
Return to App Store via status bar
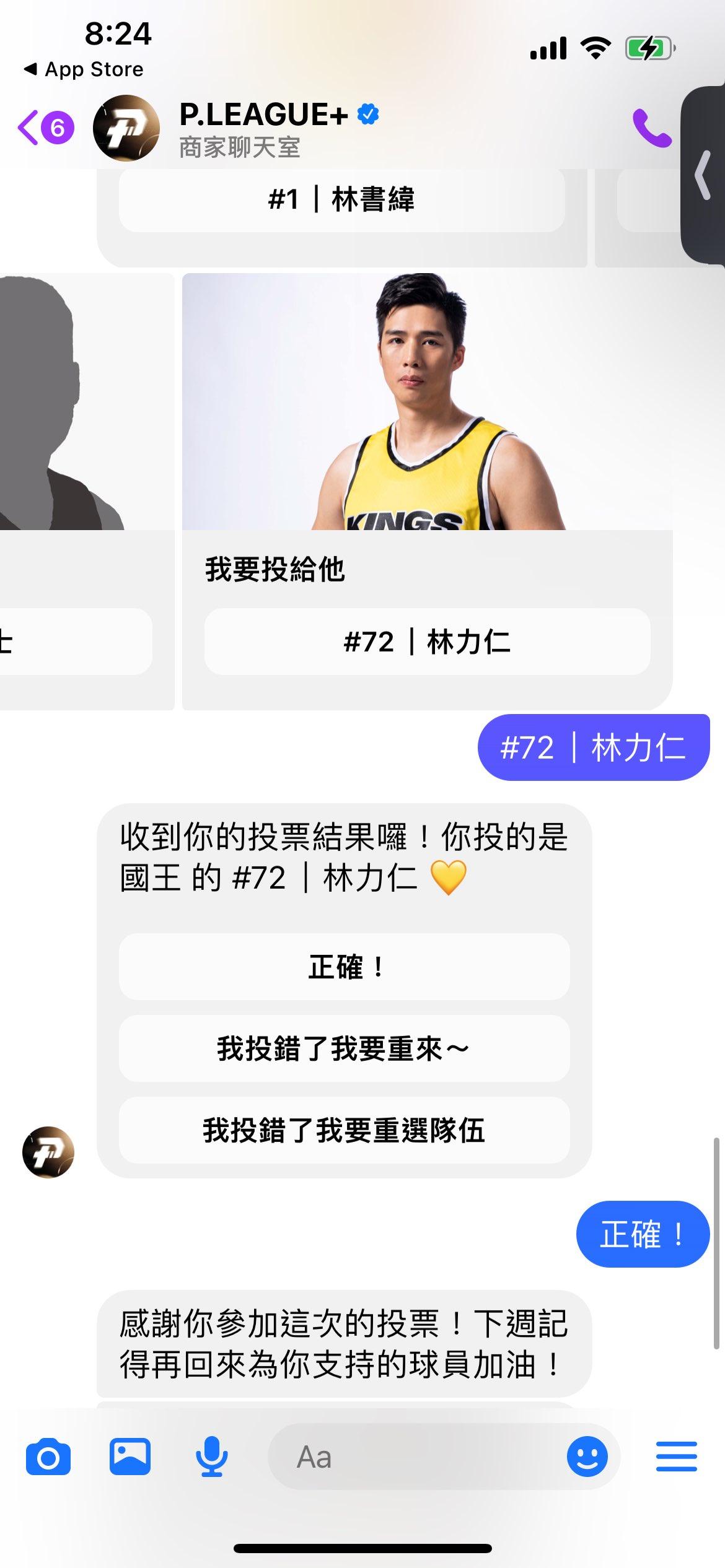[84, 69]
